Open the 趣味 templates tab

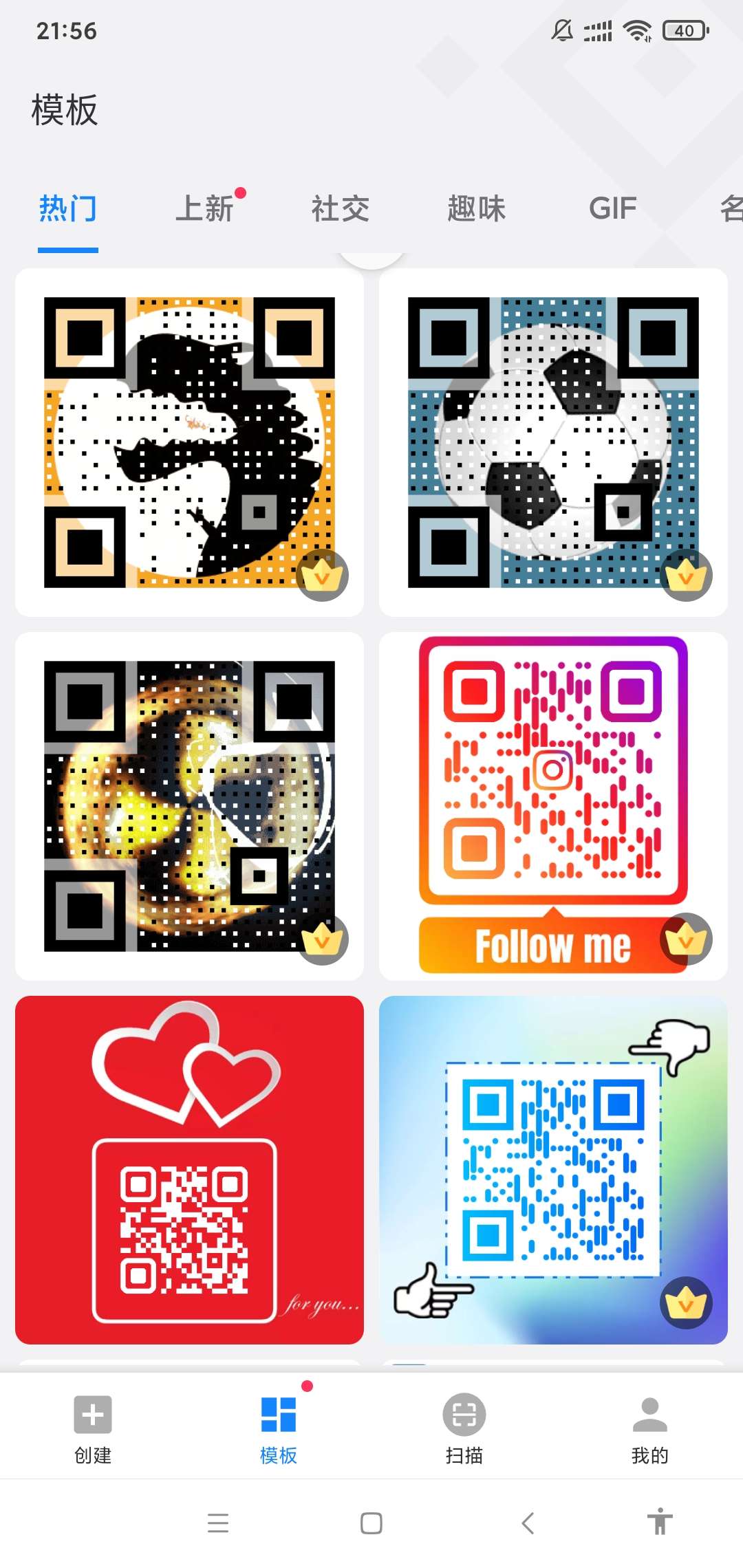[x=476, y=209]
